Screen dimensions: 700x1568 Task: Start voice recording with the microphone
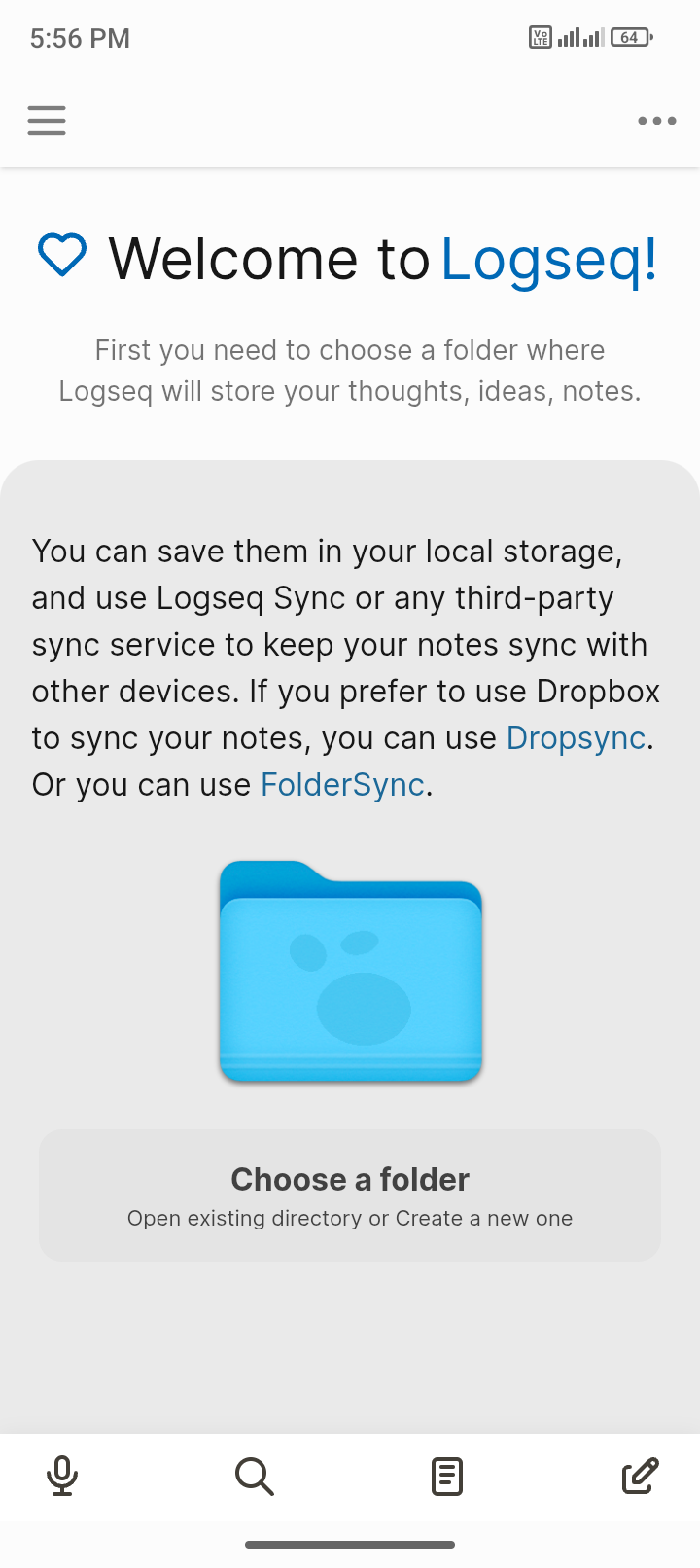62,1477
